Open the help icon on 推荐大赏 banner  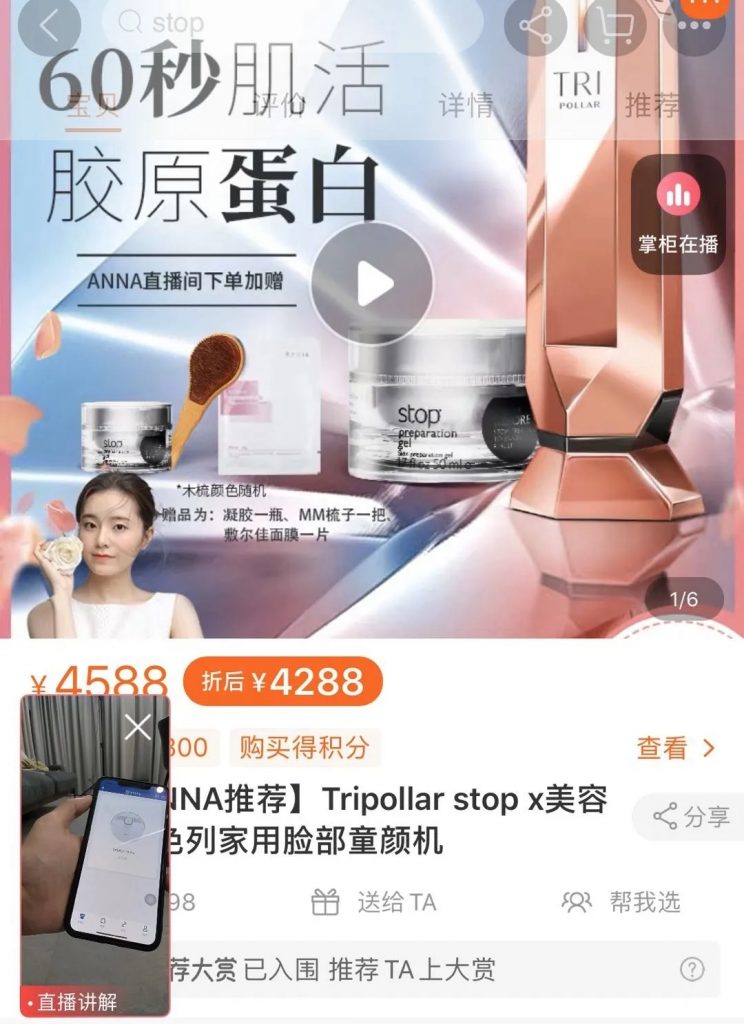pyautogui.click(x=691, y=968)
